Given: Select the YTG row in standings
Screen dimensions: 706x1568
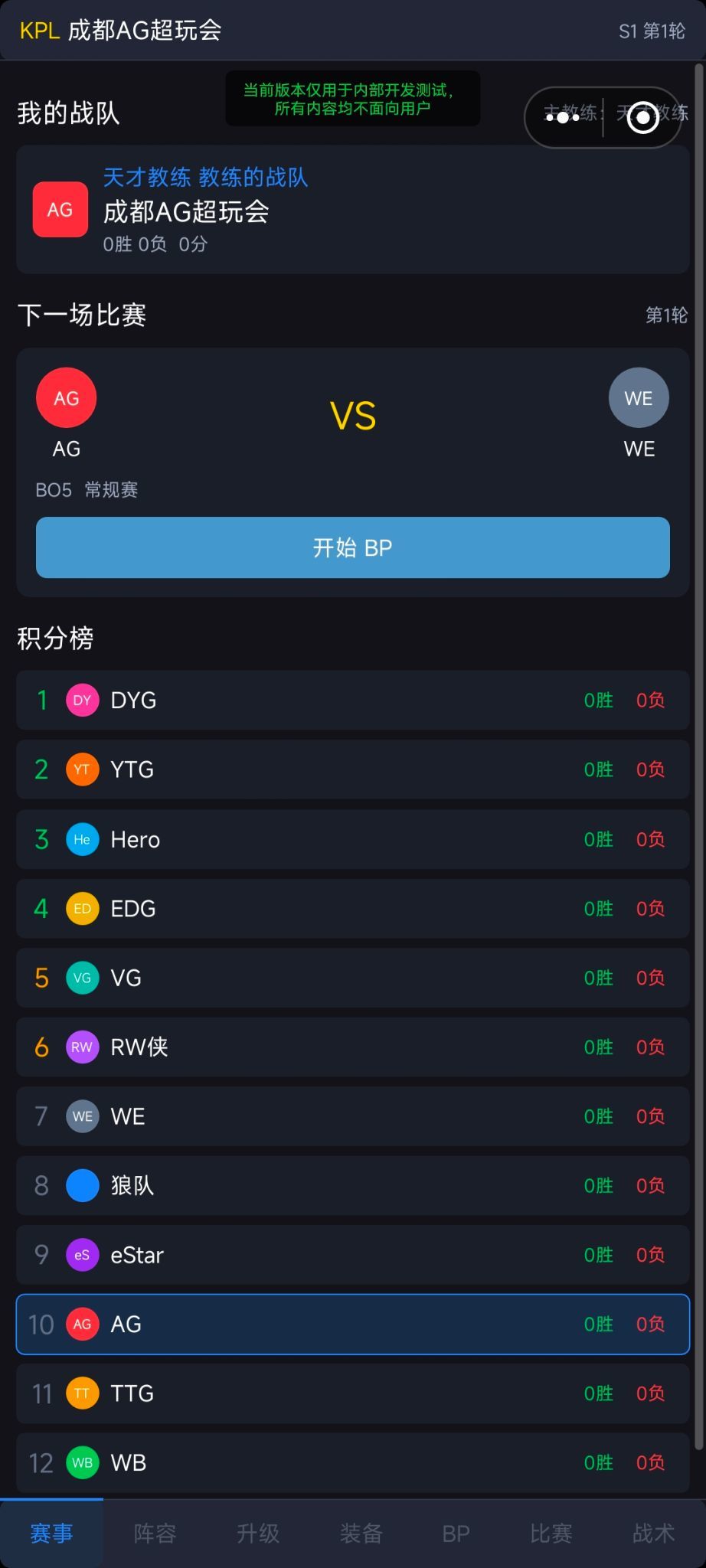Looking at the screenshot, I should click(x=352, y=769).
